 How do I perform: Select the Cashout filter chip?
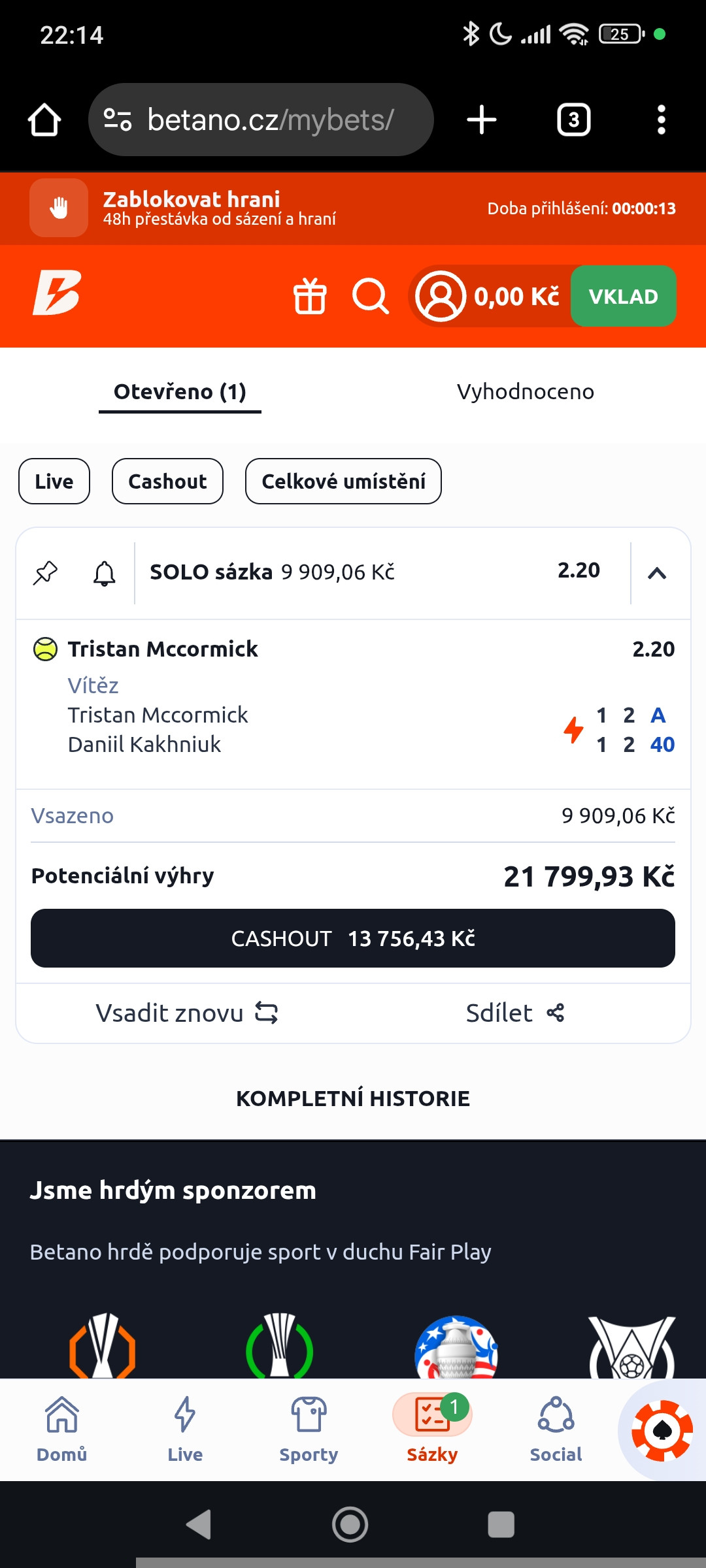(167, 482)
